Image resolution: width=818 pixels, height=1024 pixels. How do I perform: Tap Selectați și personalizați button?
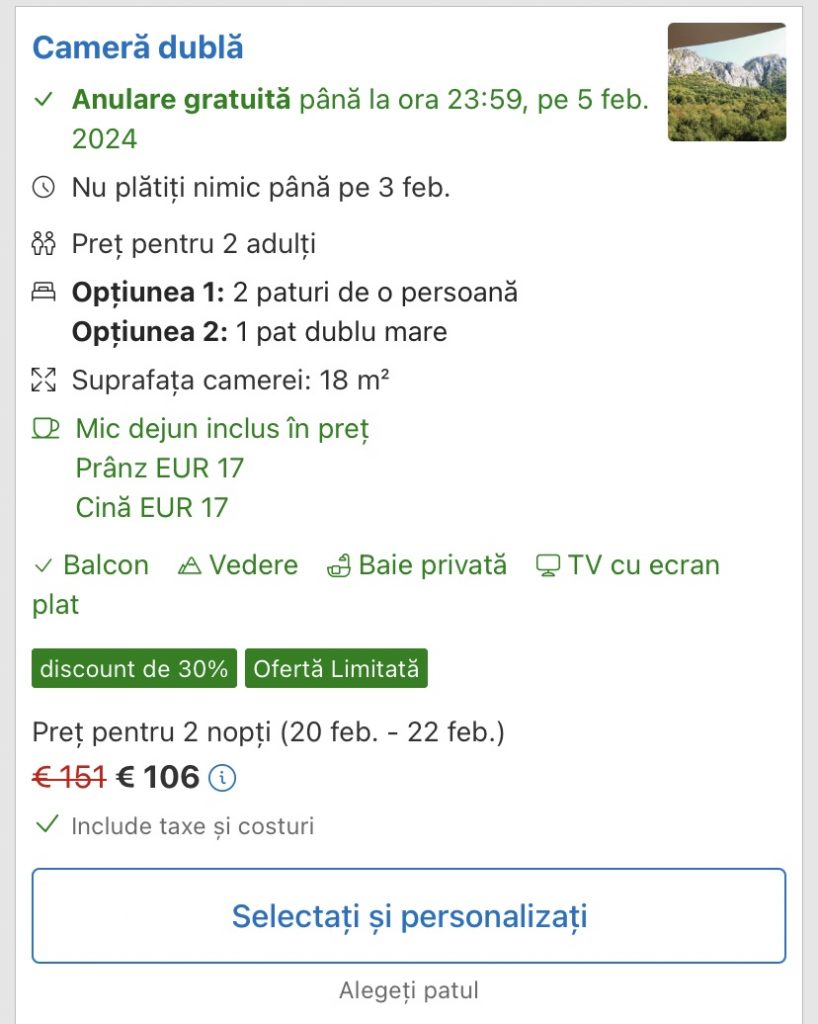coord(408,916)
